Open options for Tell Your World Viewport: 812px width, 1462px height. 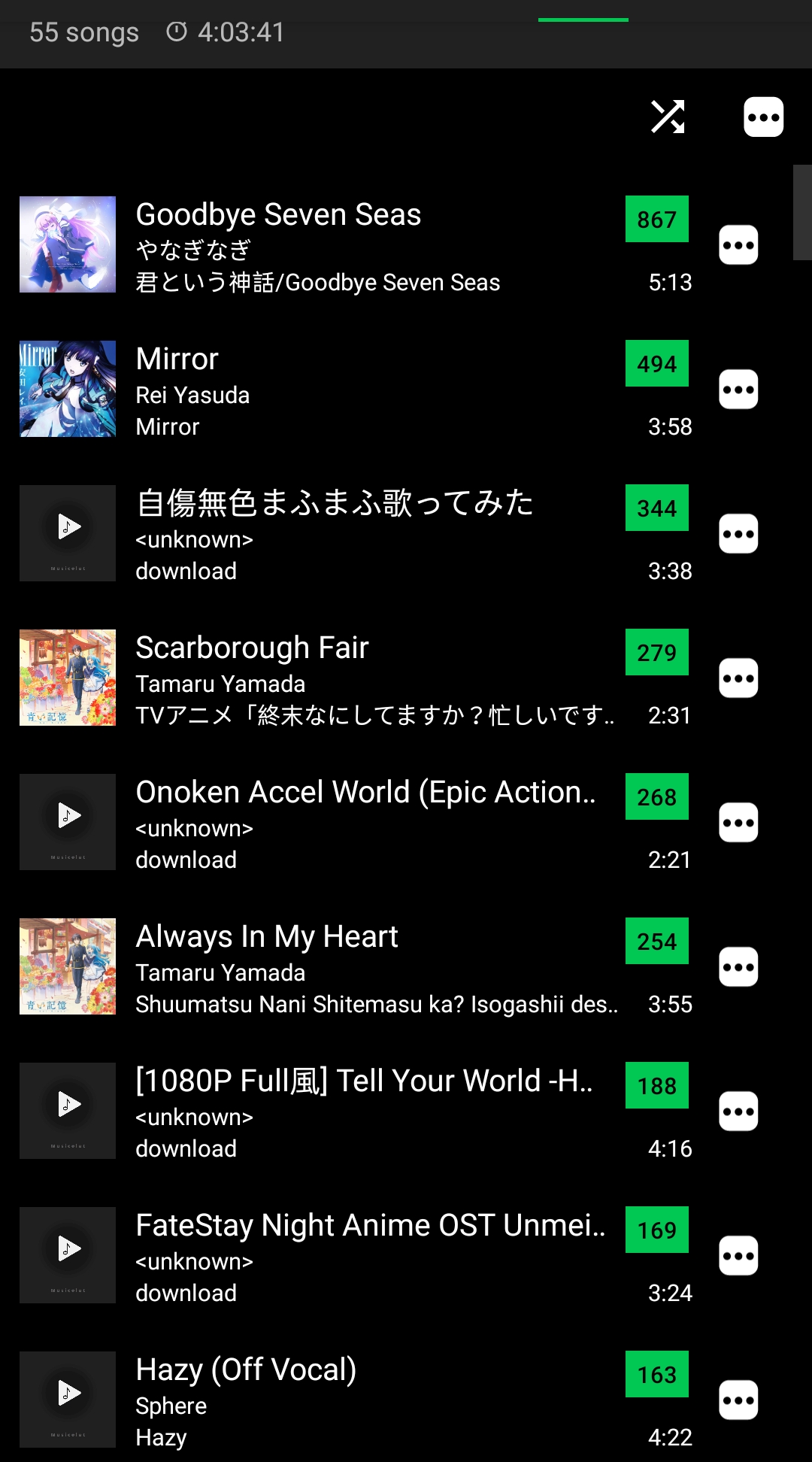[738, 1112]
